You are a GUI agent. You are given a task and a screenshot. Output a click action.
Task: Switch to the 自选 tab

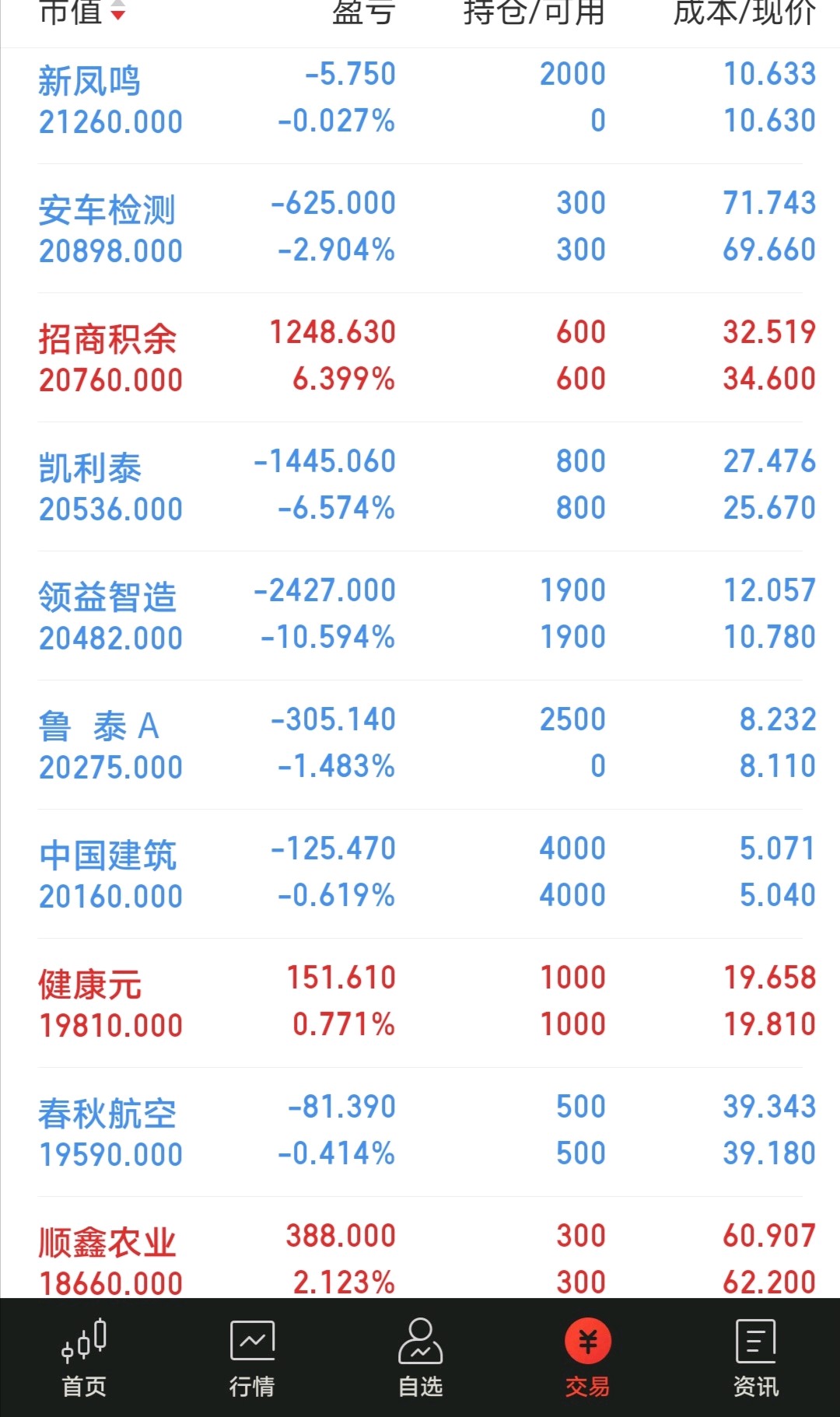tap(420, 1357)
